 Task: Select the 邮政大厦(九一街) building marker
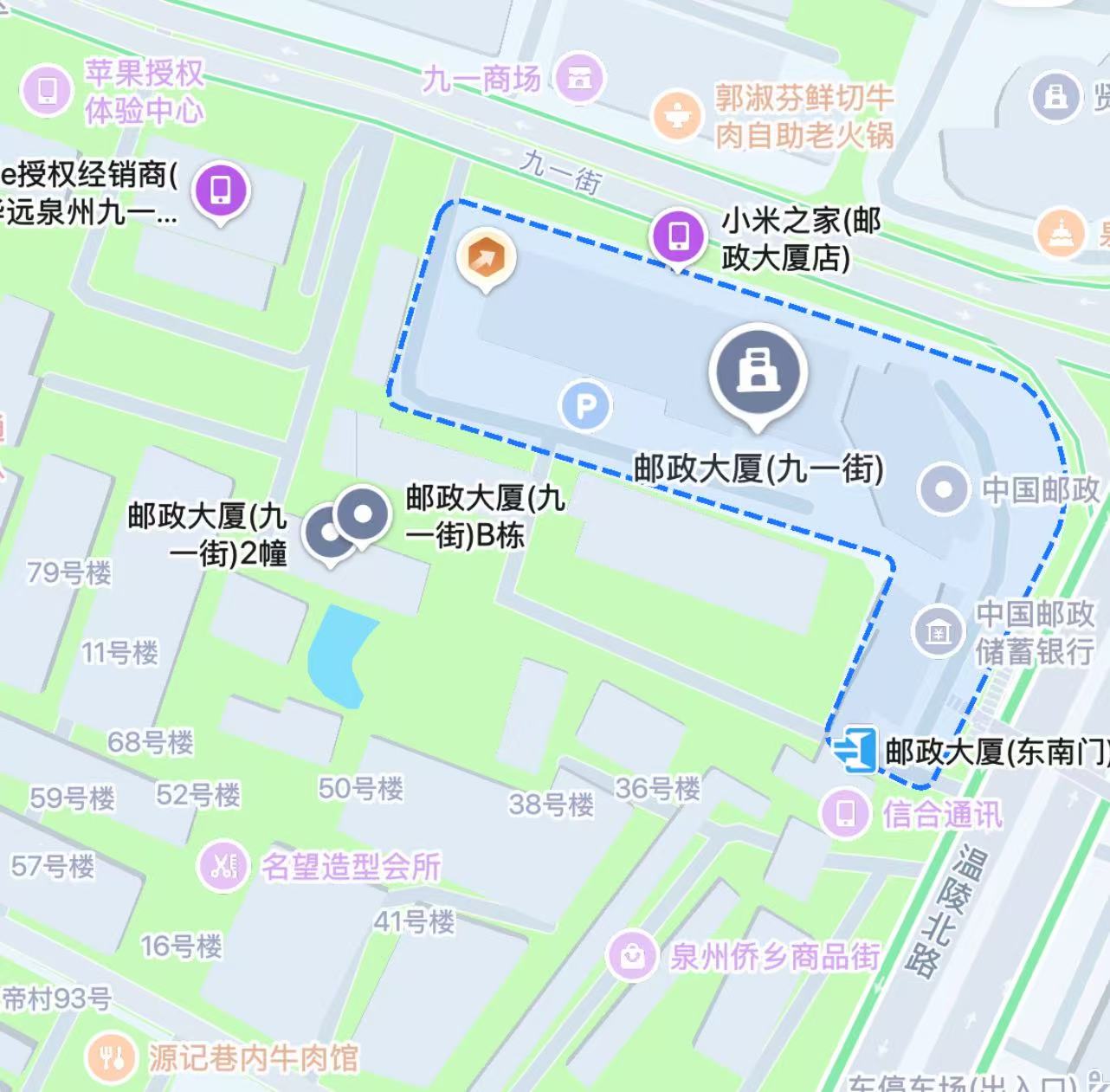click(758, 372)
